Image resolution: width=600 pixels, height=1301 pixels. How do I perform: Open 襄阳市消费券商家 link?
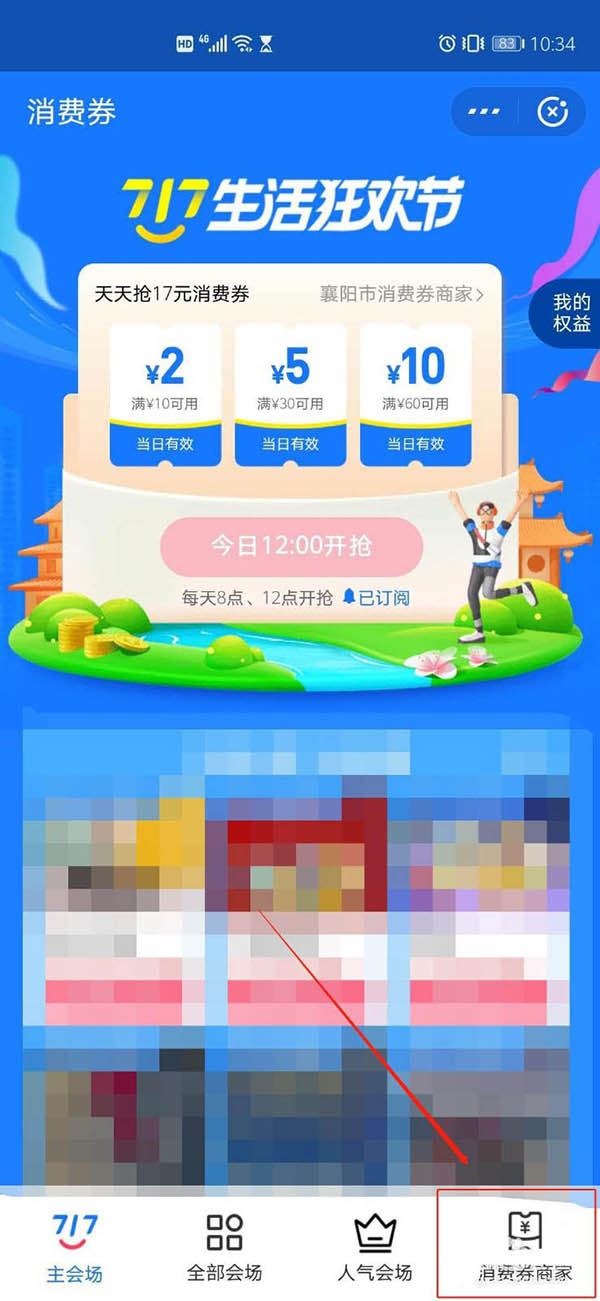402,294
